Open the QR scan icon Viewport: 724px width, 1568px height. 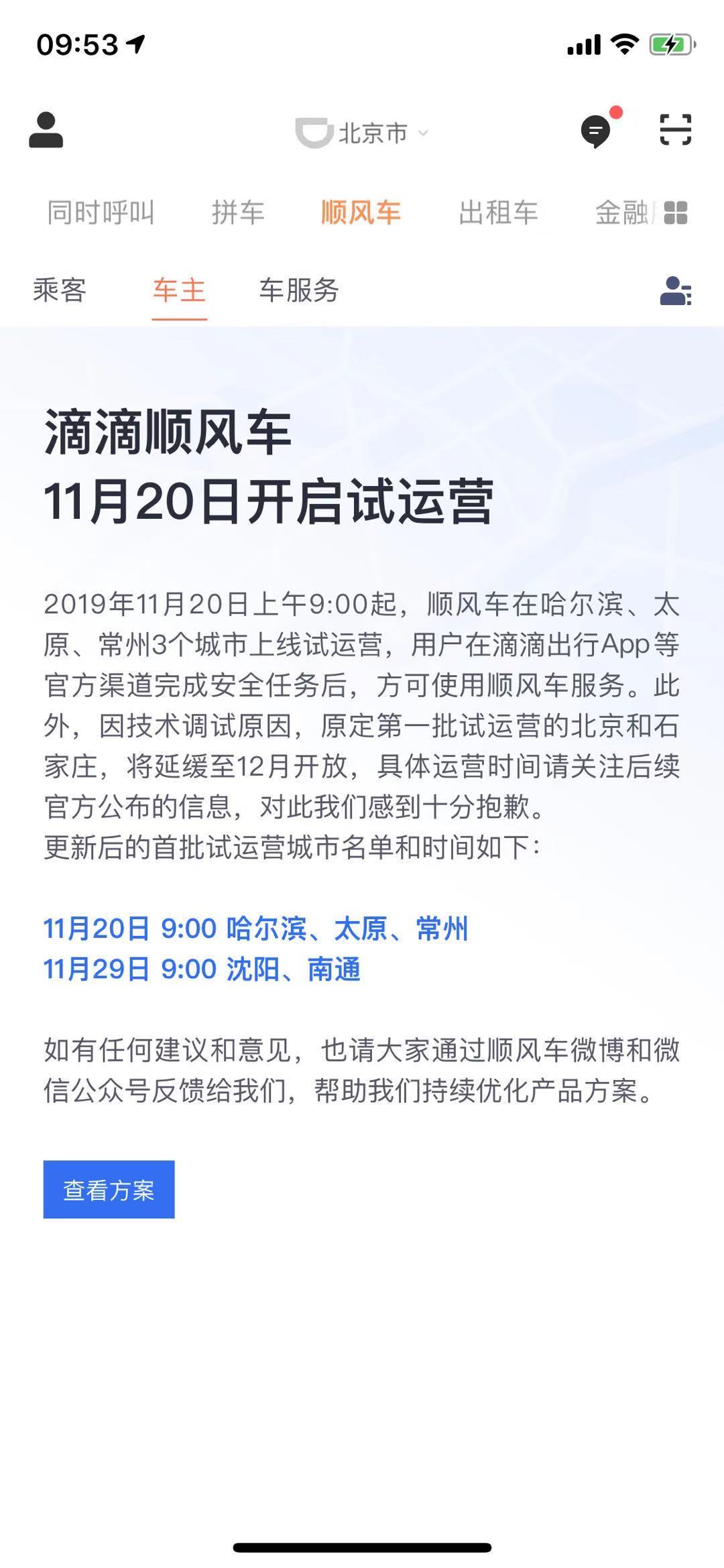pos(675,130)
